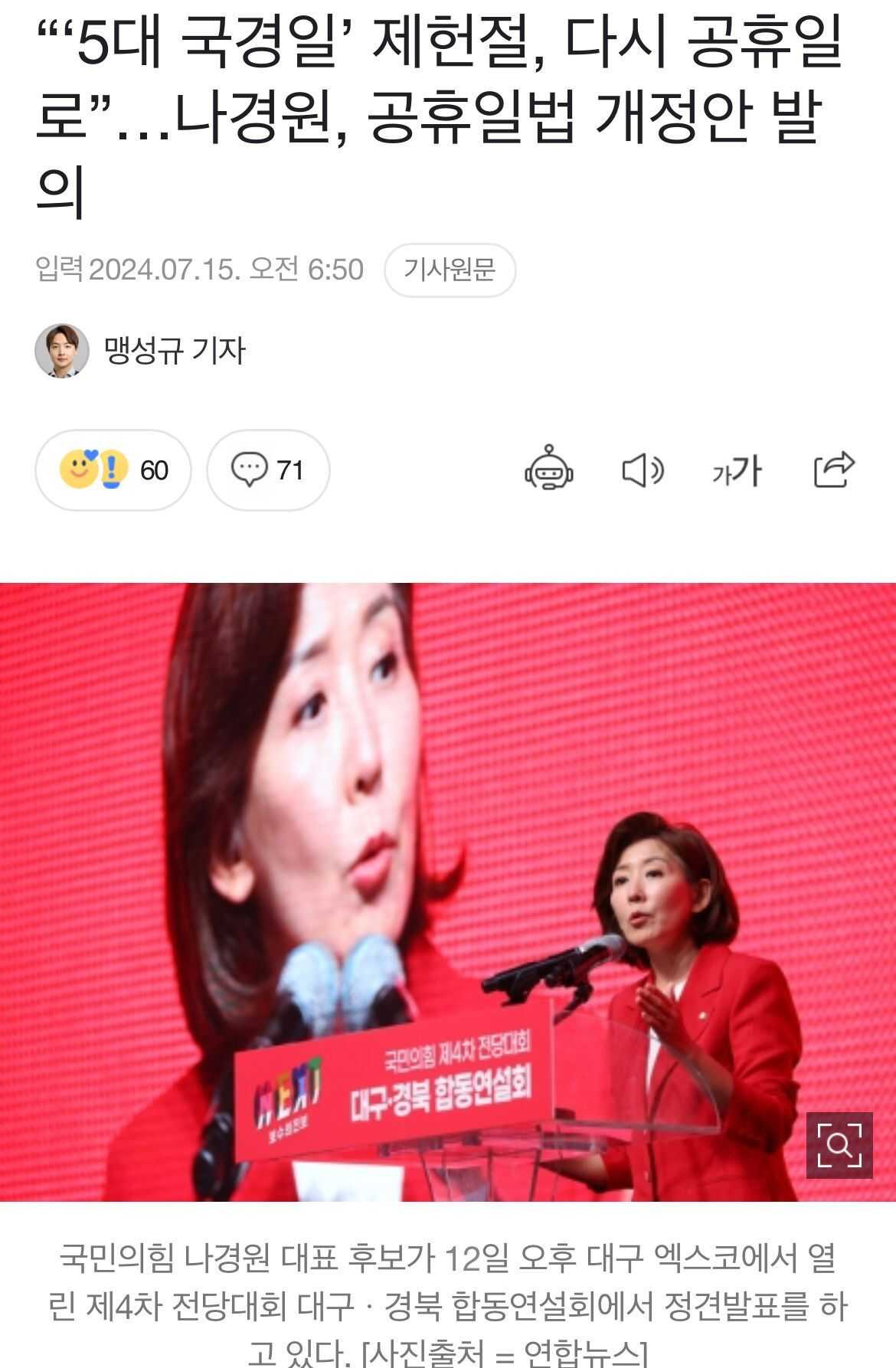Open the AI summary robot icon
The width and height of the screenshot is (896, 1368).
(548, 468)
